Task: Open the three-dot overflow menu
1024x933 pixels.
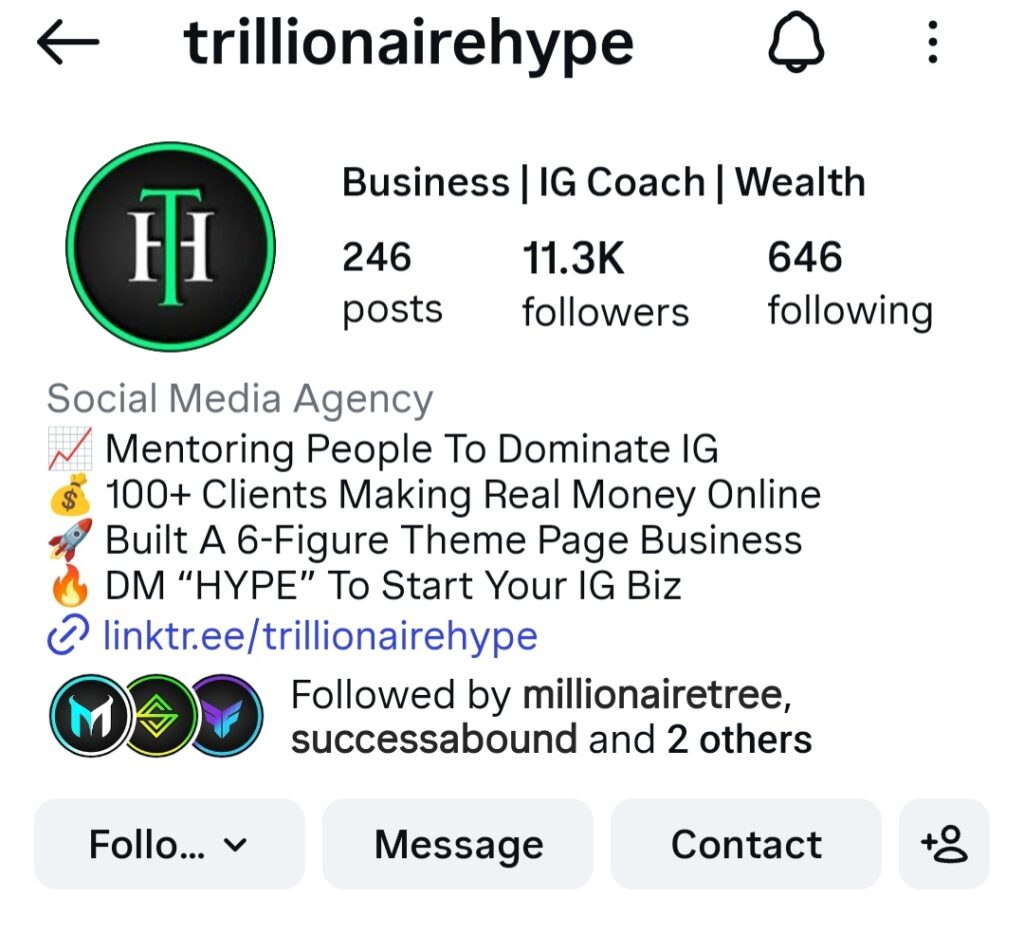Action: pyautogui.click(x=932, y=43)
